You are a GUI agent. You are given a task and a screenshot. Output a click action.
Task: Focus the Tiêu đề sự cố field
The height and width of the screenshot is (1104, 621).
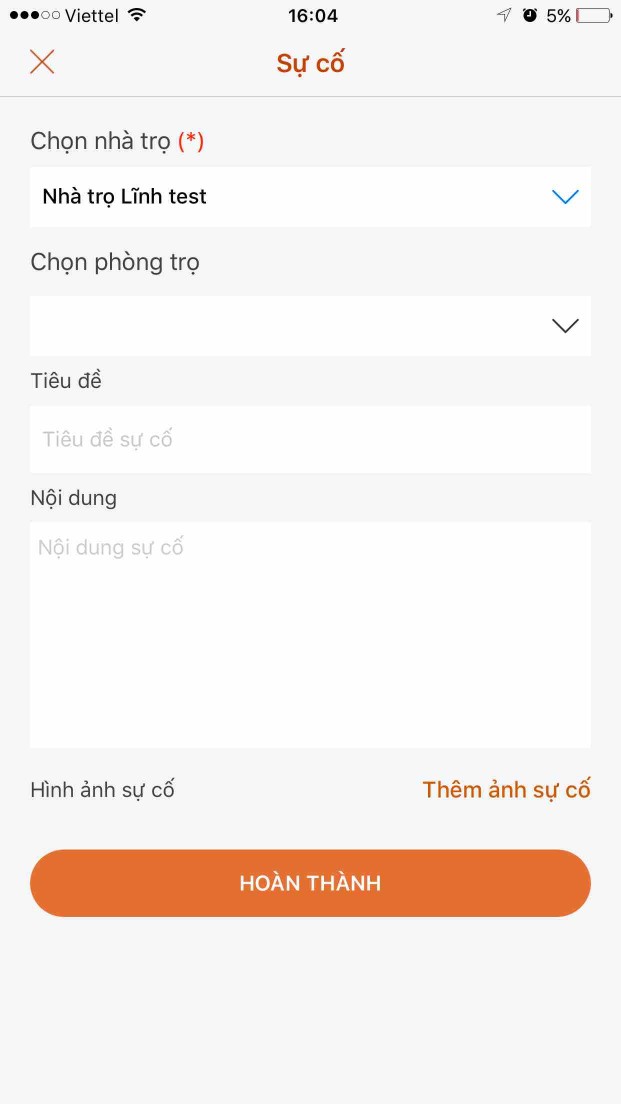310,439
